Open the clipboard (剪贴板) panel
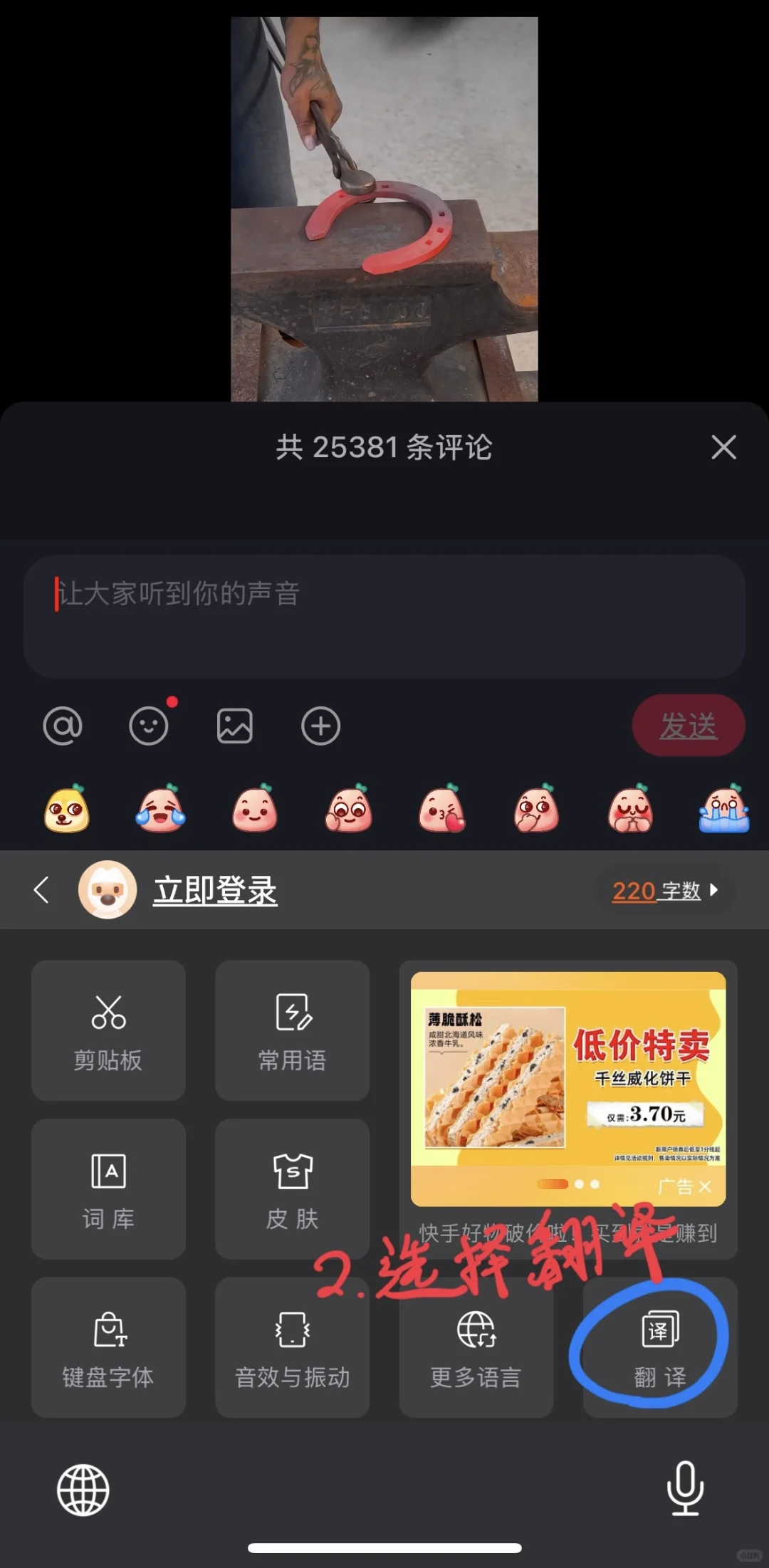The image size is (769, 1568). (108, 1030)
